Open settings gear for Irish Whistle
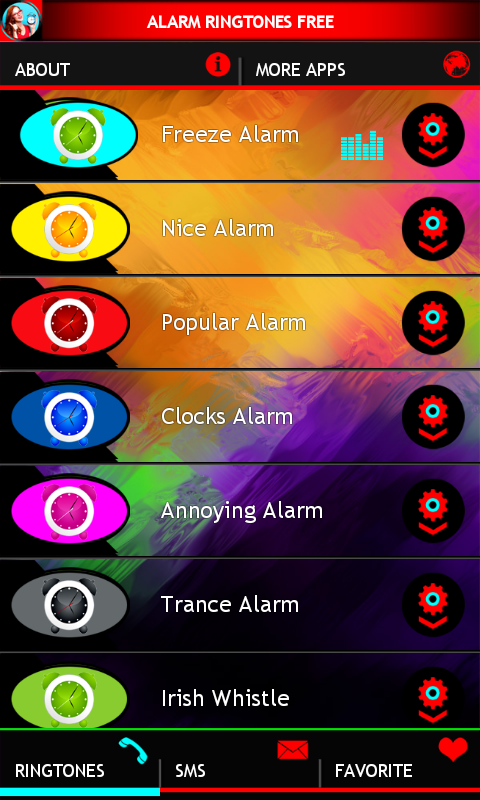480x800 pixels. pos(433,697)
